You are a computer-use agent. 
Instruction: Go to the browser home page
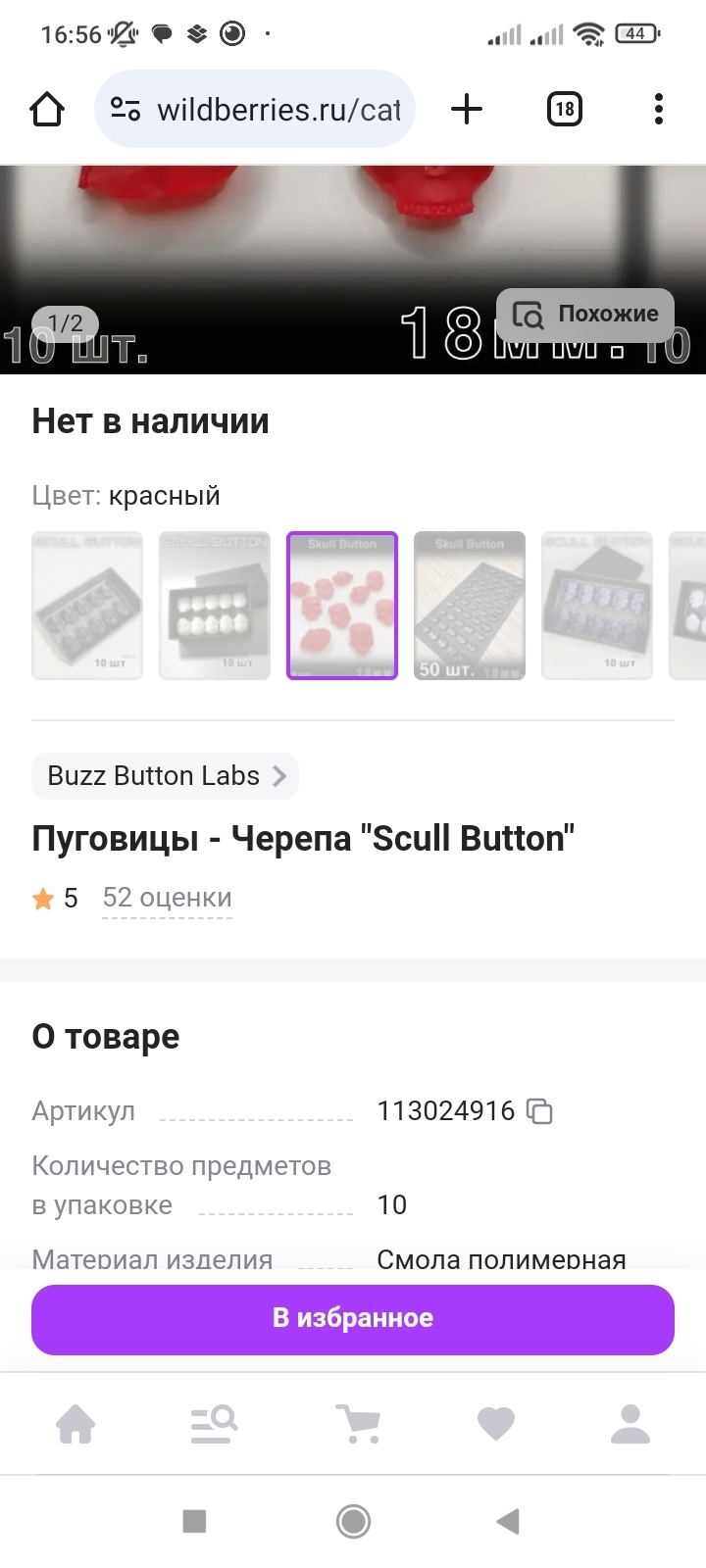[x=47, y=109]
